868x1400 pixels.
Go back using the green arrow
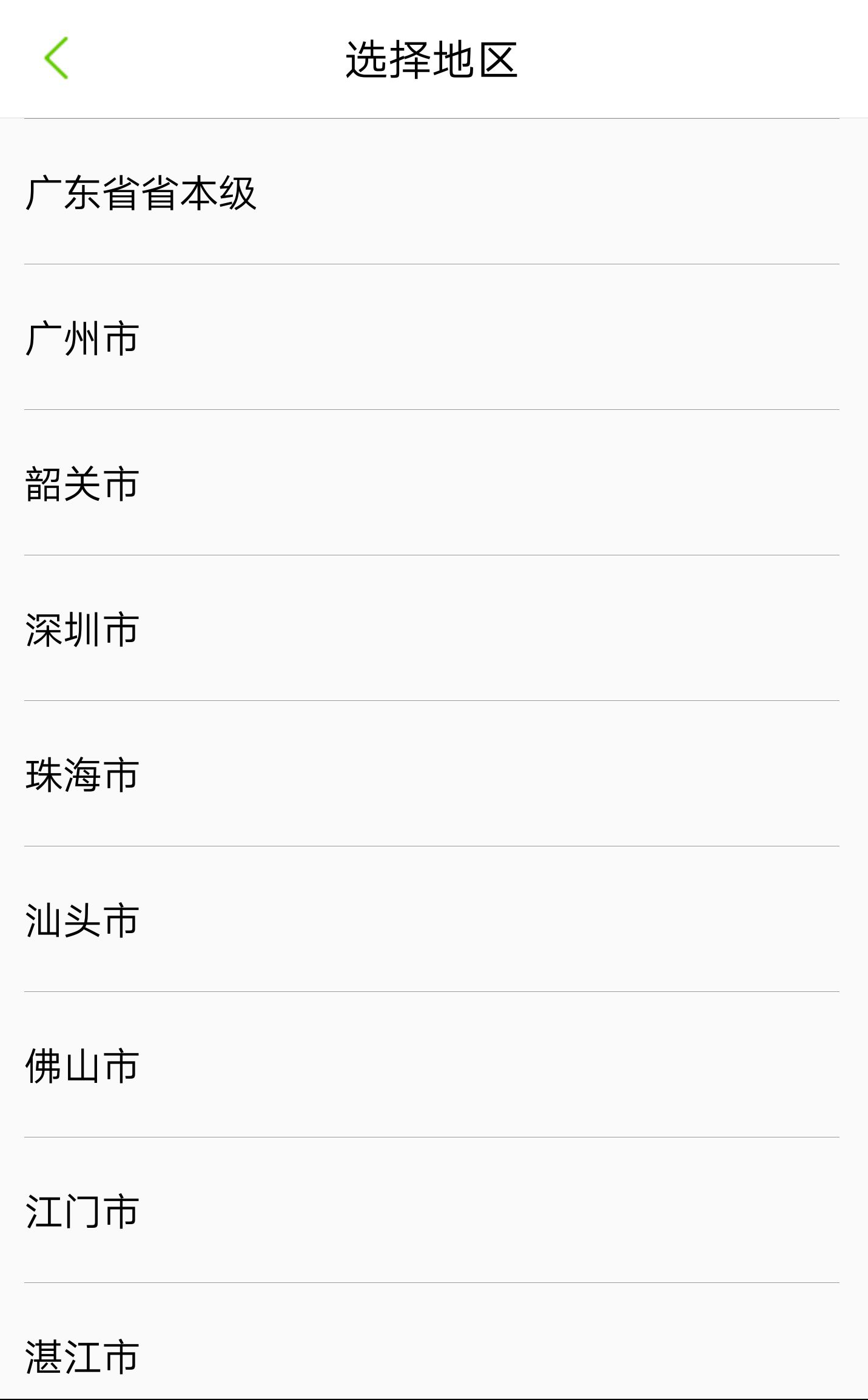pyautogui.click(x=56, y=58)
